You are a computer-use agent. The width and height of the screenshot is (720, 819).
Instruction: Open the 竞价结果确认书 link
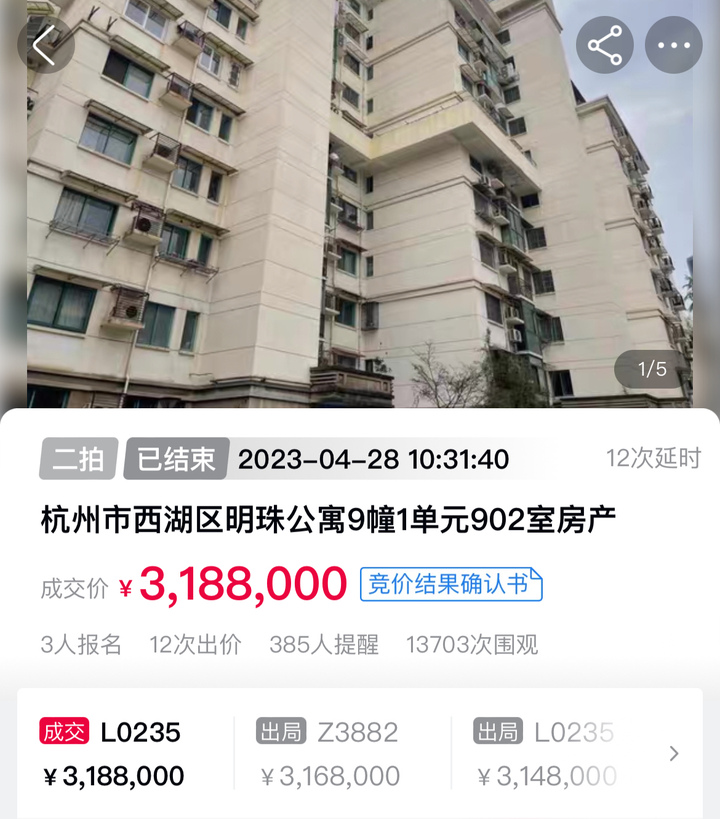[x=451, y=584]
